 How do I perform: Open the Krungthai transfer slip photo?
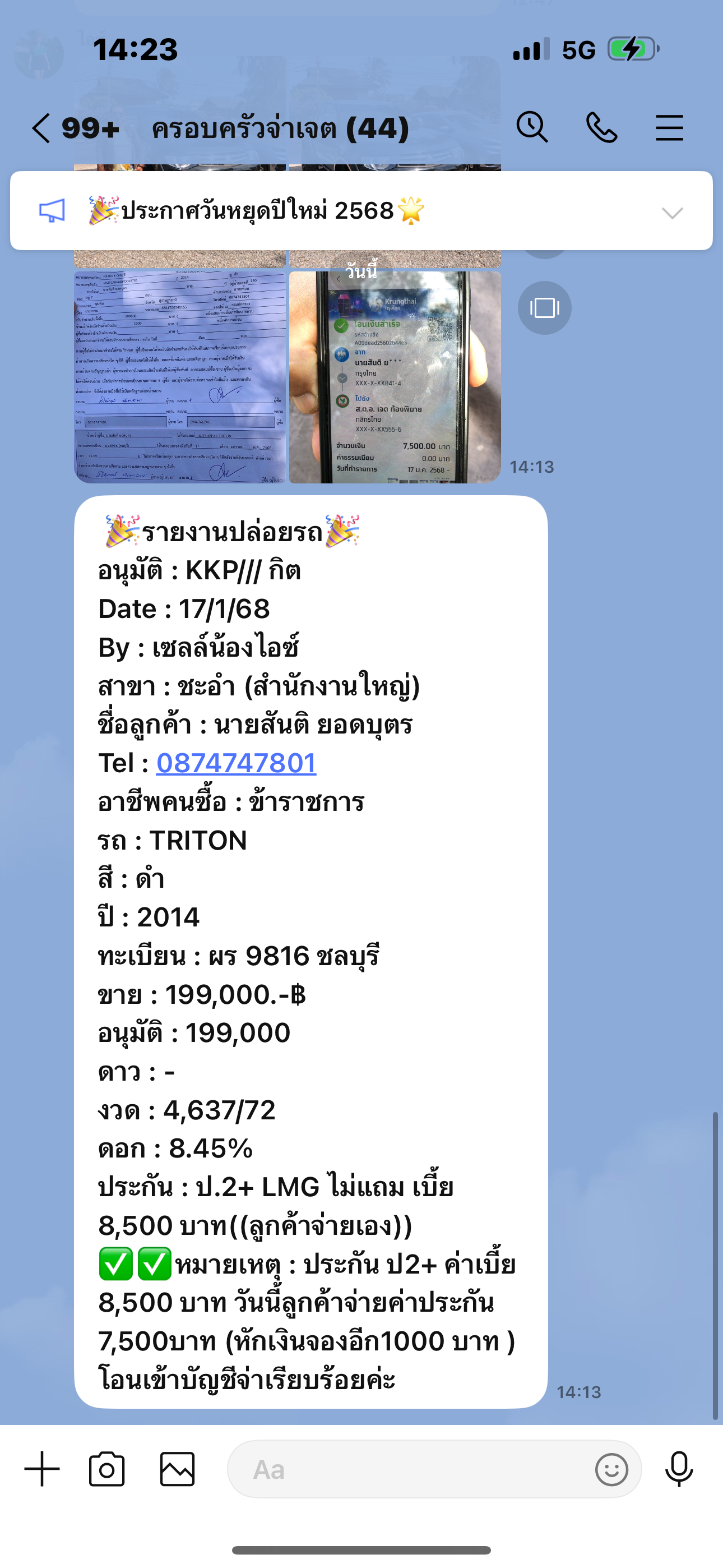(395, 377)
